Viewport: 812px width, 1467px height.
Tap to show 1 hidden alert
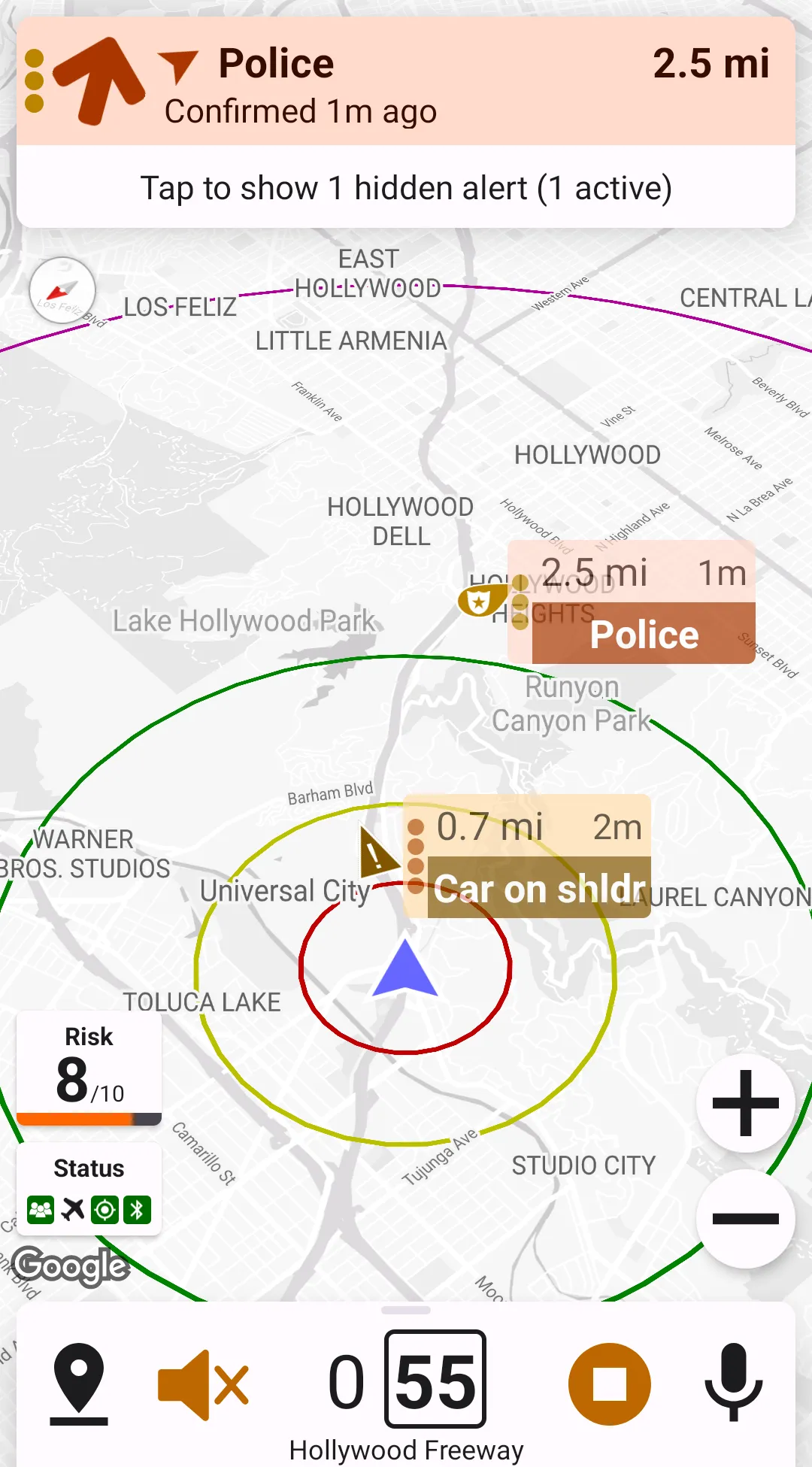406,188
